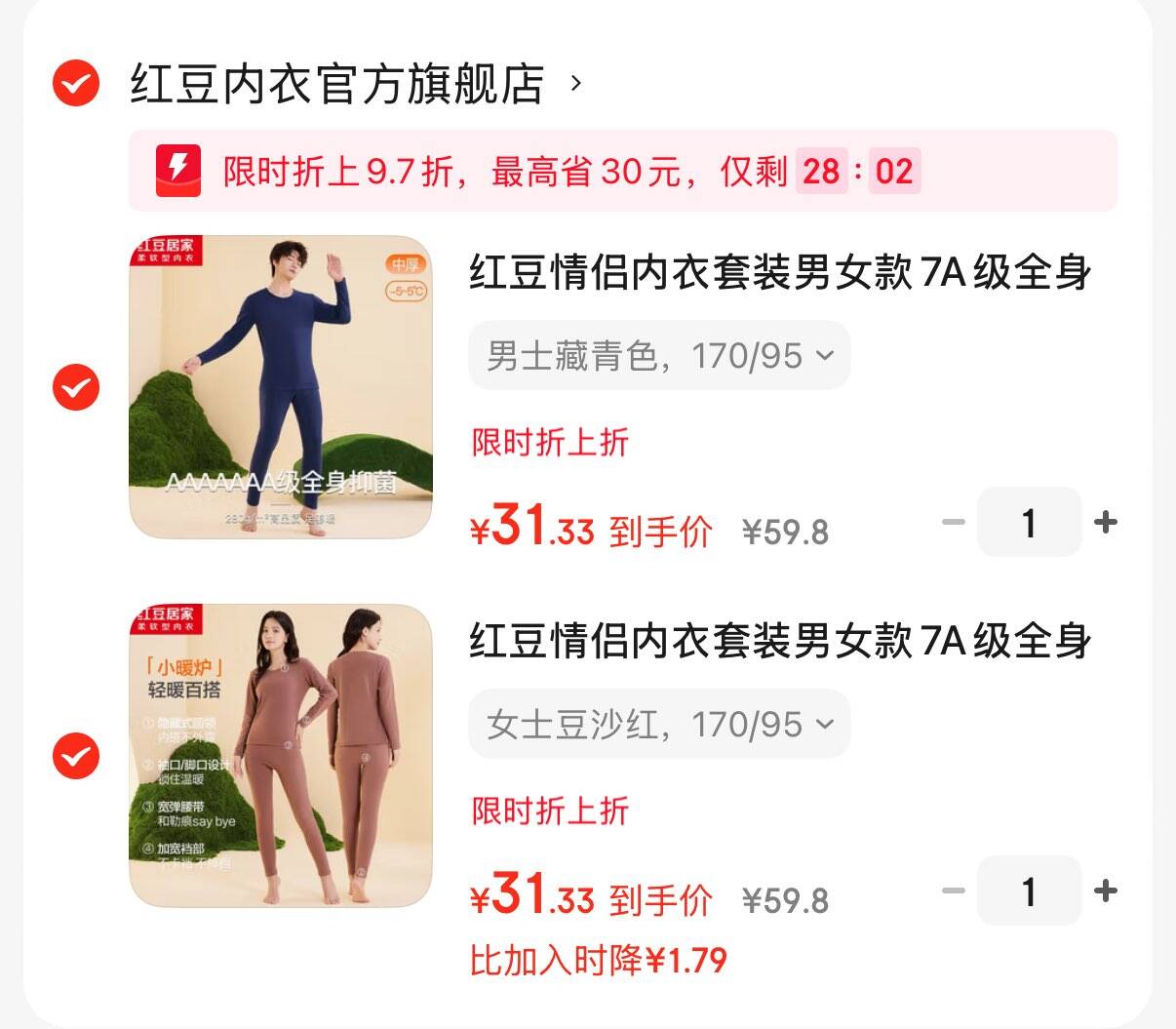Deselect the 女士豆沙红 item checkbox
The width and height of the screenshot is (1176, 1029).
pos(76,756)
